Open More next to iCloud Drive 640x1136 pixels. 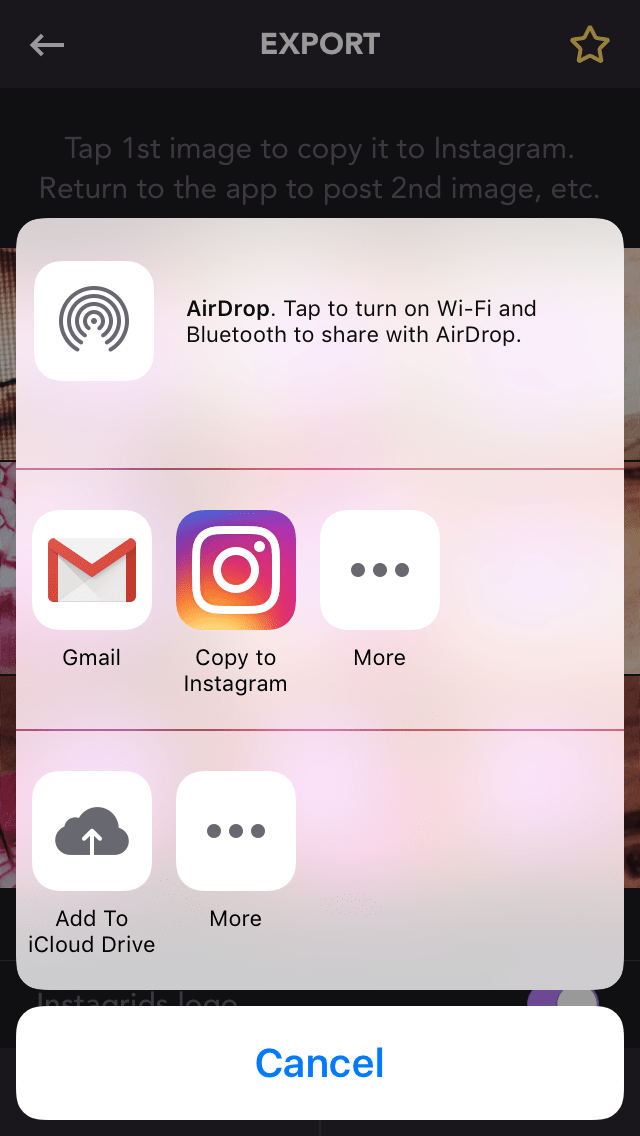click(236, 831)
